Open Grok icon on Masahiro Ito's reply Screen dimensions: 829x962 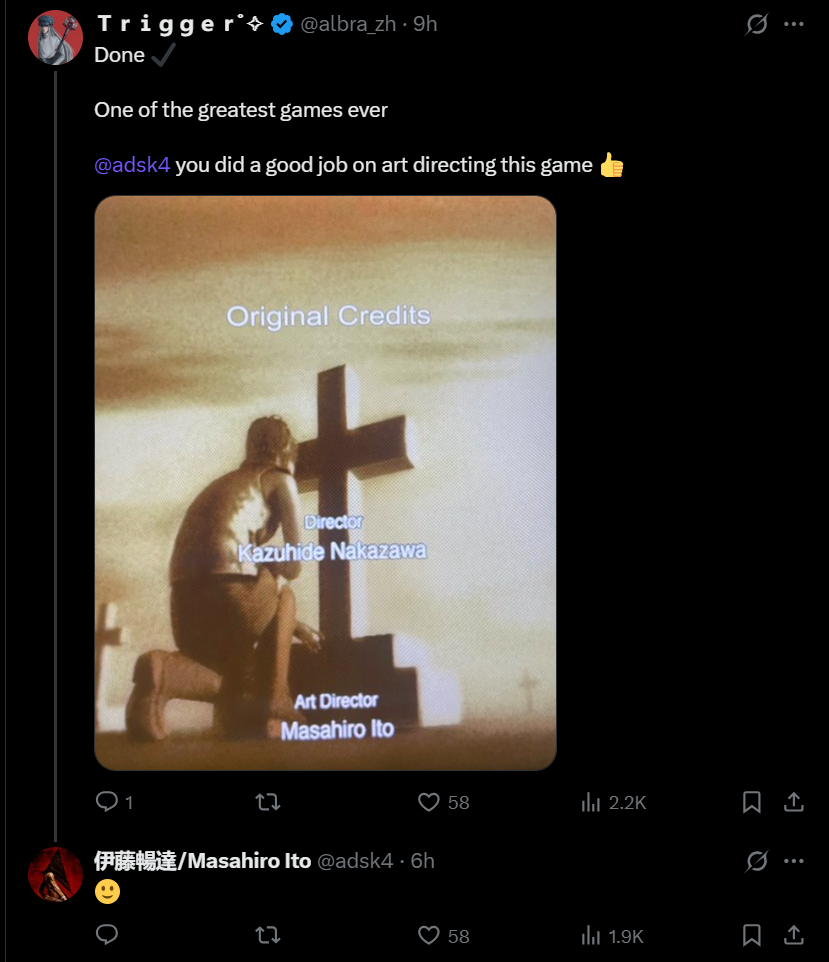coord(757,861)
